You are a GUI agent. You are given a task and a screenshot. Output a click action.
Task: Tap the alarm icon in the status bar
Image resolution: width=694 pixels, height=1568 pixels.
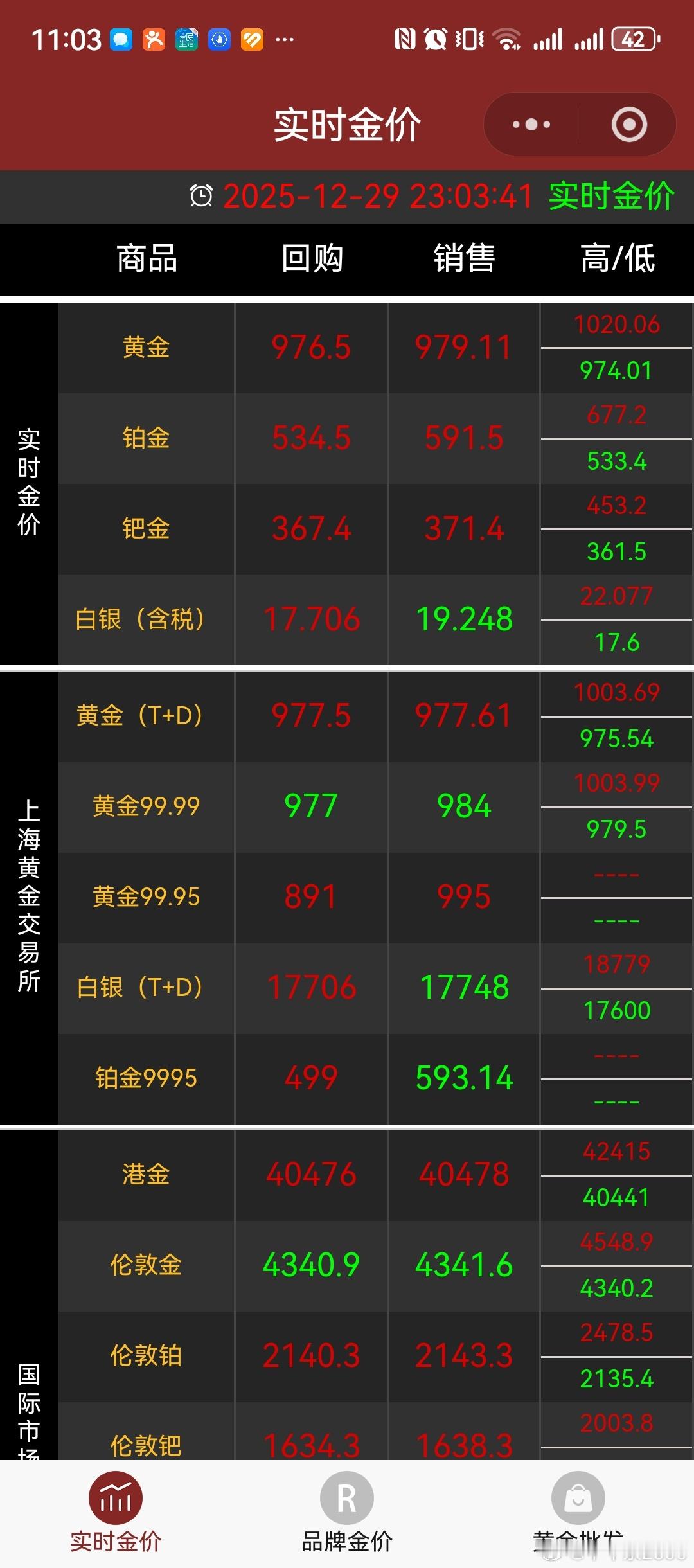434,40
